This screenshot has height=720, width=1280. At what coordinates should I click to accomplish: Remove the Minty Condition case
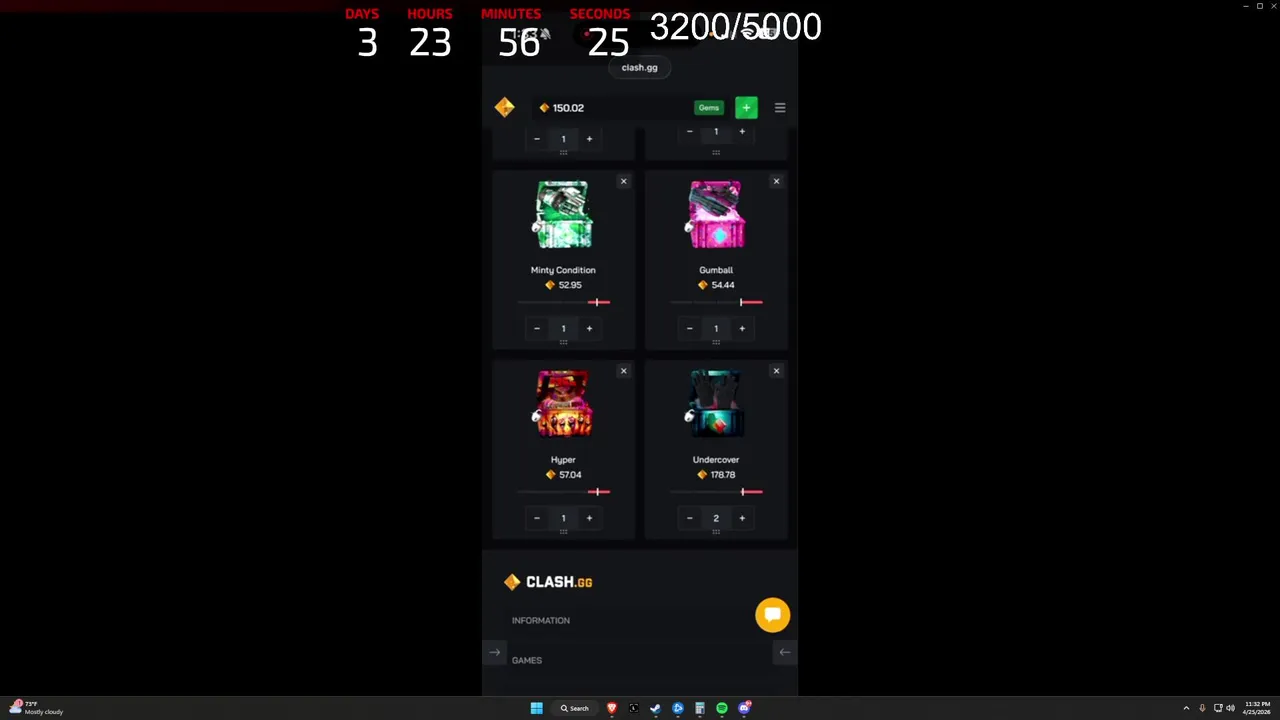pos(624,181)
